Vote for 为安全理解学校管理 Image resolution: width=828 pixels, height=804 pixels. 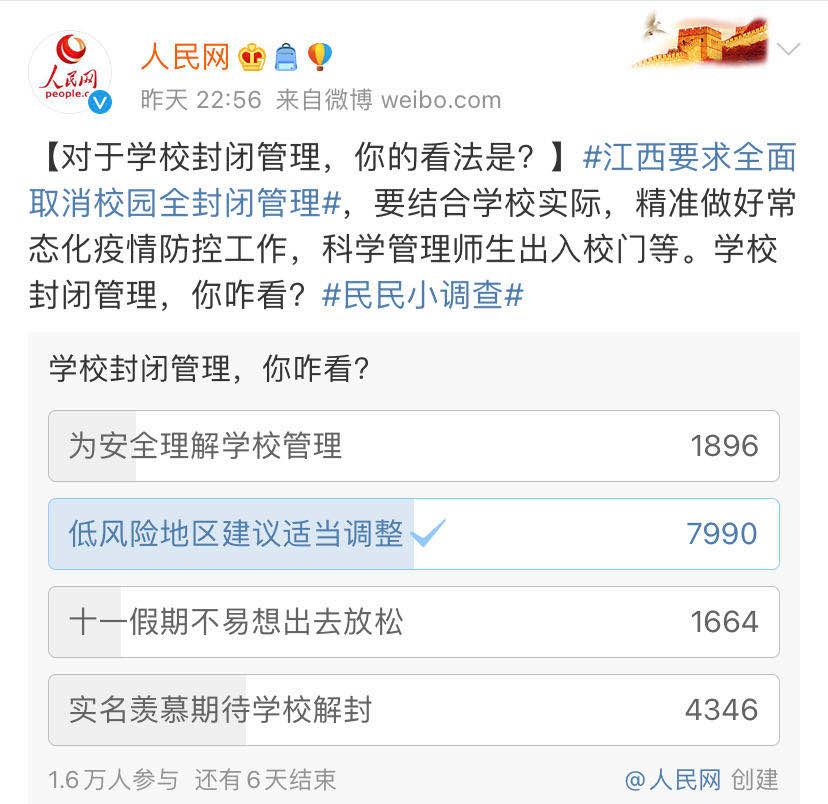(413, 446)
